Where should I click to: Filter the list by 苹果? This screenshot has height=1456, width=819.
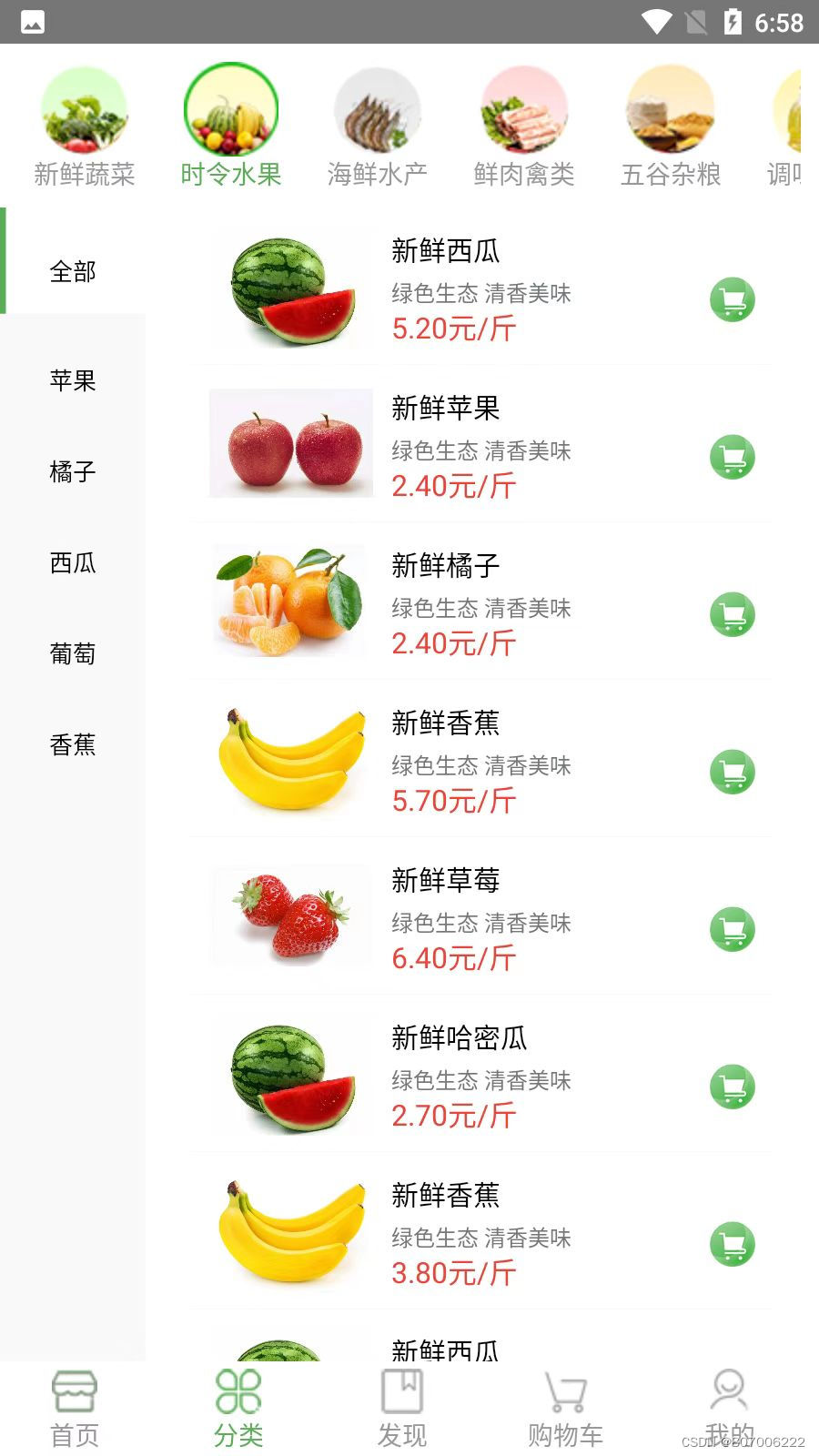(x=73, y=380)
